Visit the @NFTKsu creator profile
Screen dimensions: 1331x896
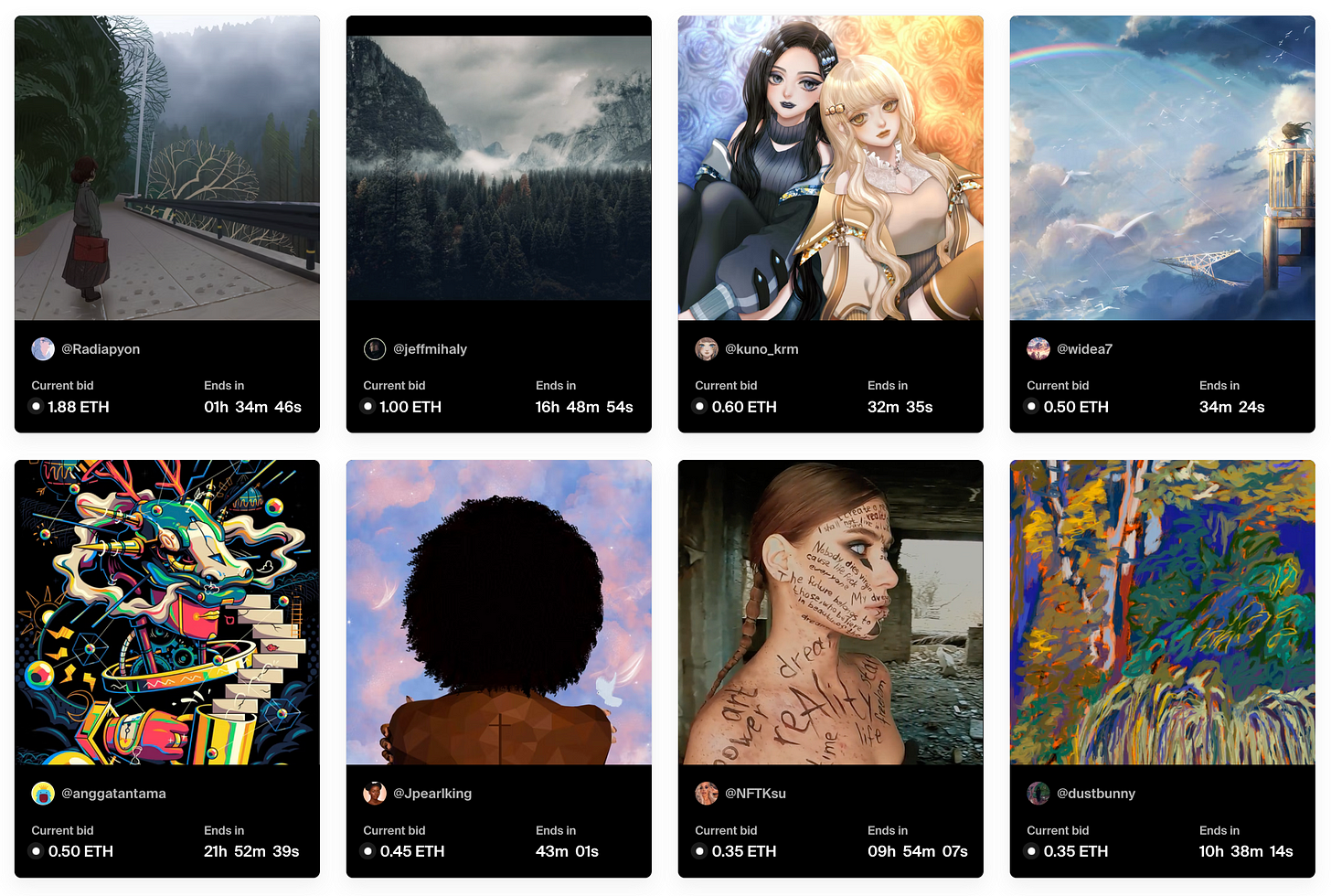[755, 794]
